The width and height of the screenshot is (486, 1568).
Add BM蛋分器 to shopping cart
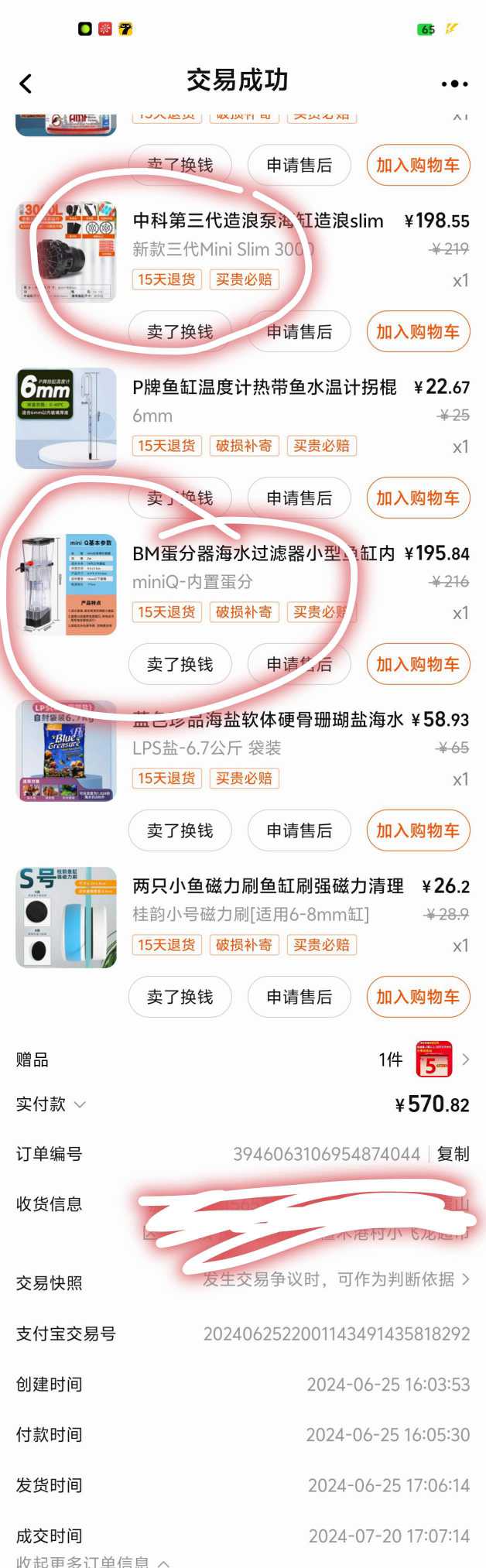[x=418, y=665]
